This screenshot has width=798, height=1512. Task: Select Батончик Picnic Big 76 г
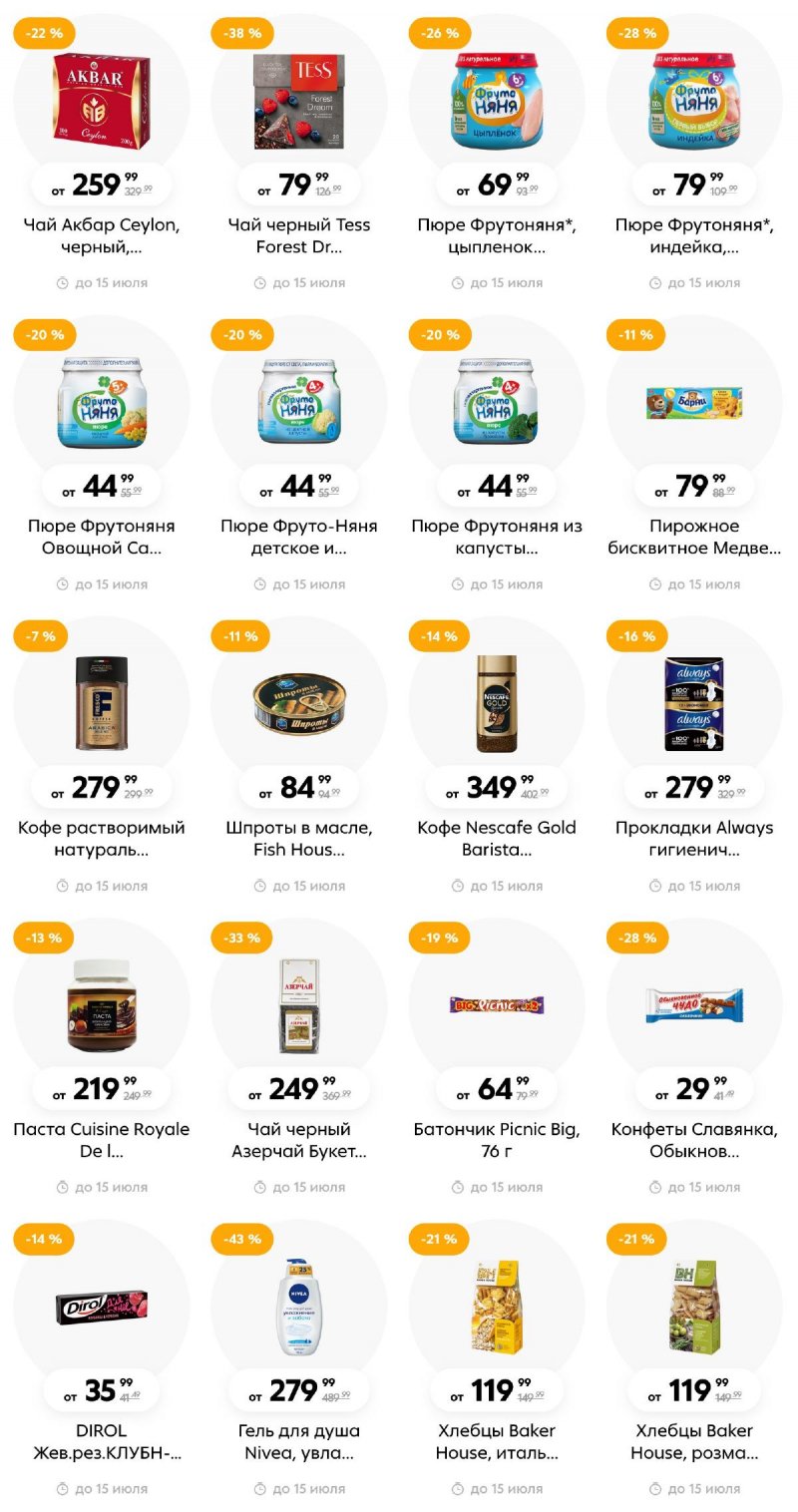[496, 1007]
